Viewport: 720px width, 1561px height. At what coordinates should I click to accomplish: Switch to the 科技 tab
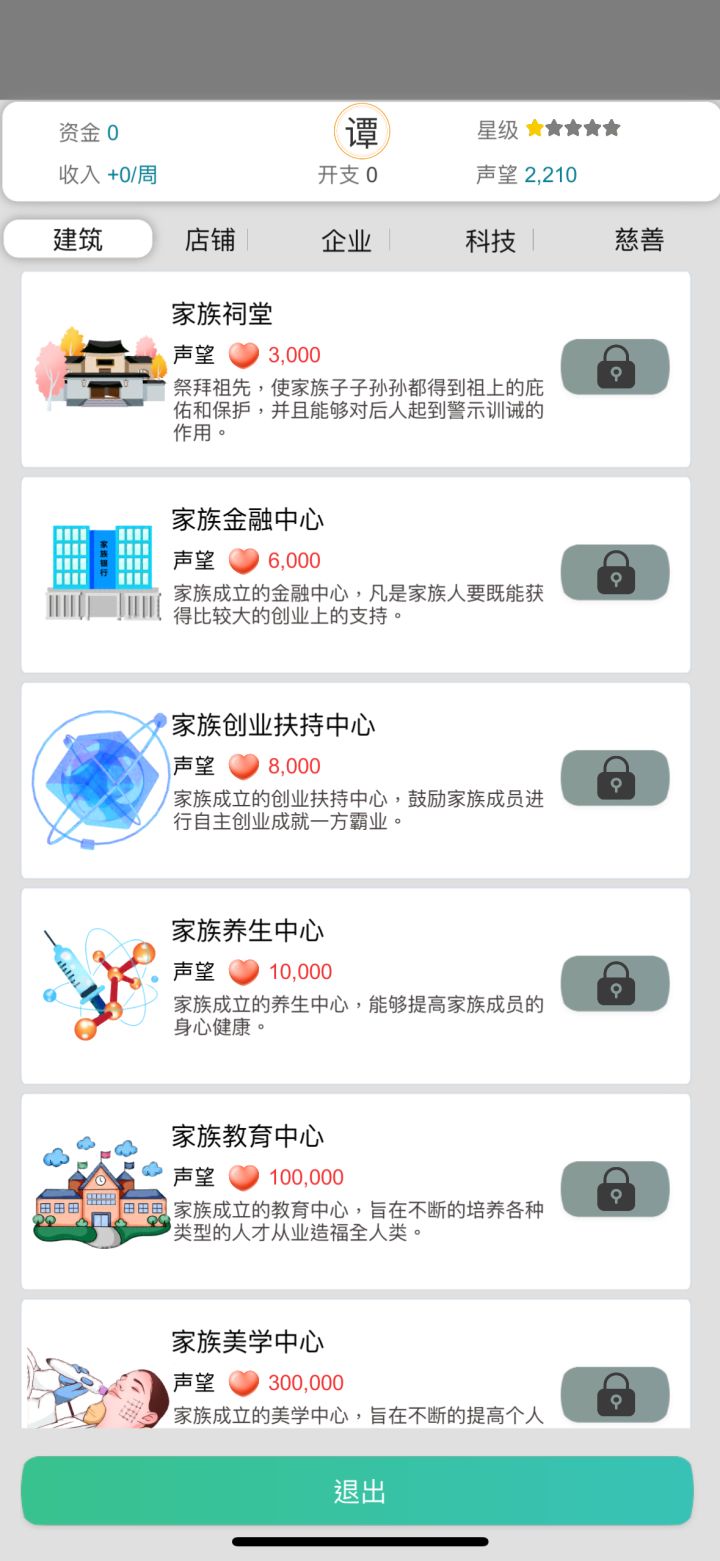[x=491, y=241]
